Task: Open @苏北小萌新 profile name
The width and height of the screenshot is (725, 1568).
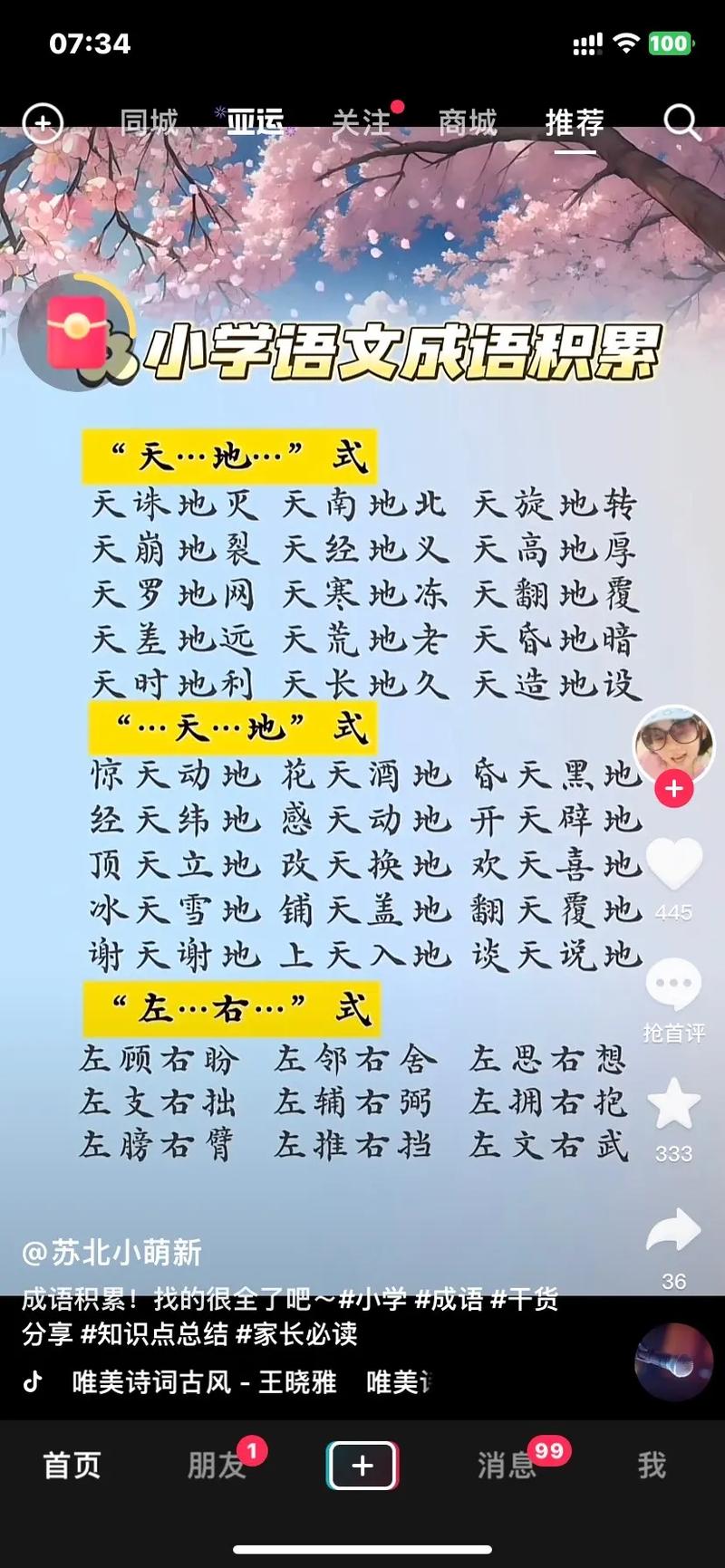Action: [113, 1253]
